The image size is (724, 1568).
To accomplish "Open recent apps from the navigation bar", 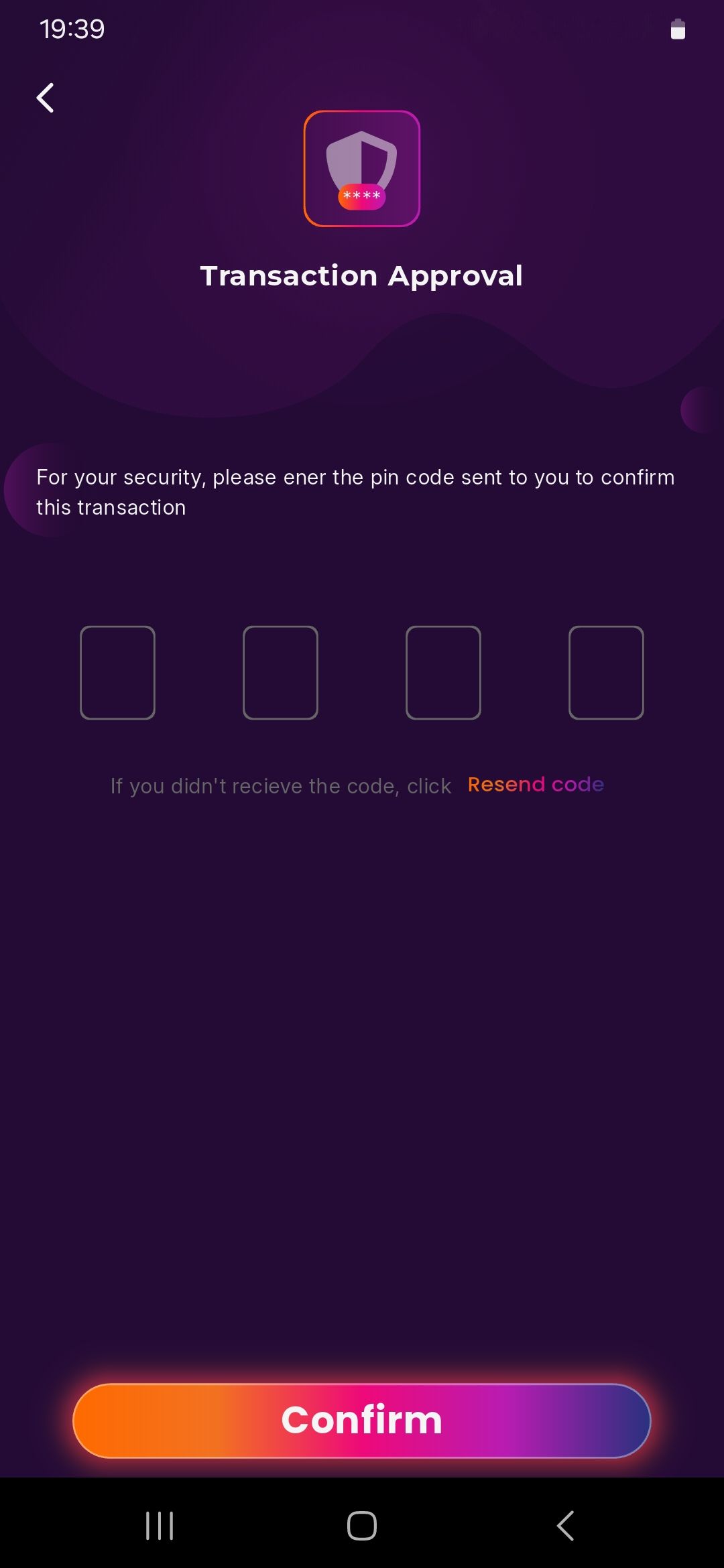I will point(160,1526).
